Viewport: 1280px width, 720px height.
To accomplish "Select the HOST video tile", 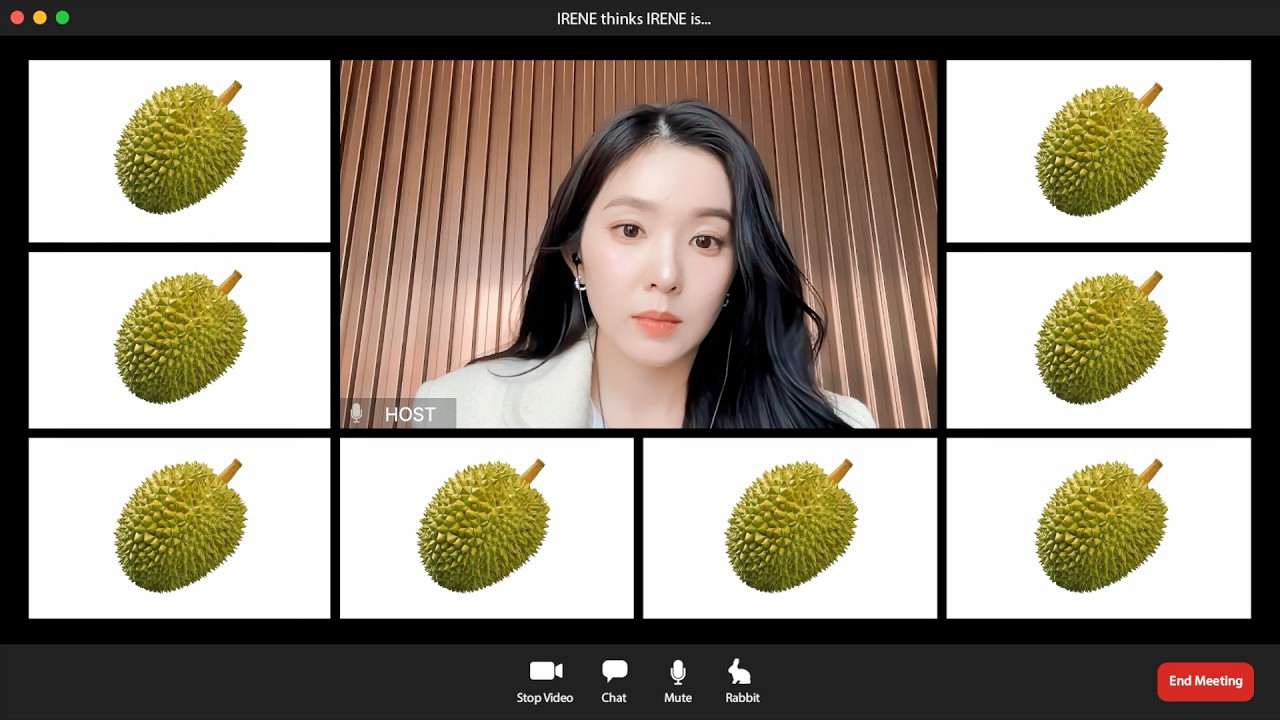I will tap(638, 244).
